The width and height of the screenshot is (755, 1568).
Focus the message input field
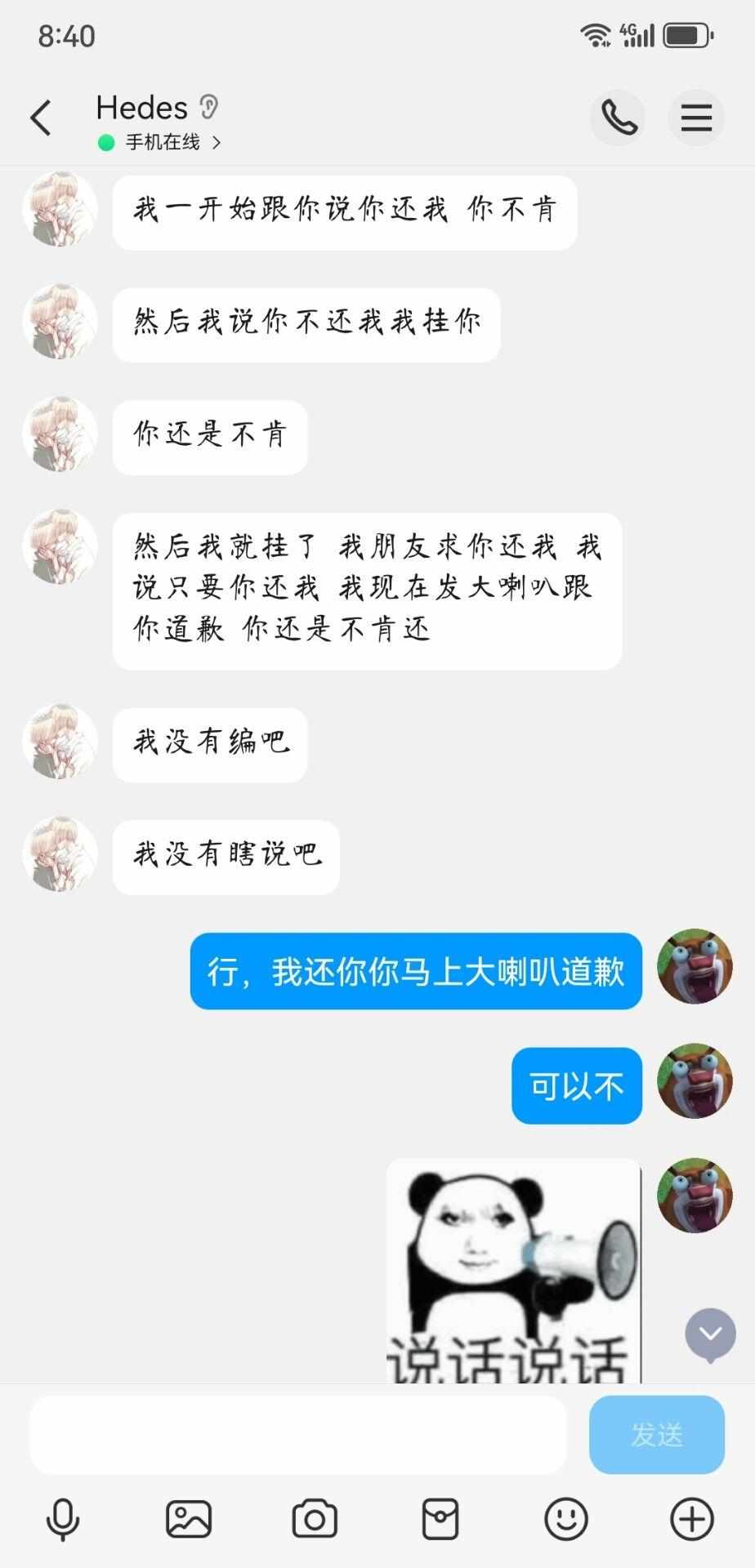(298, 1435)
